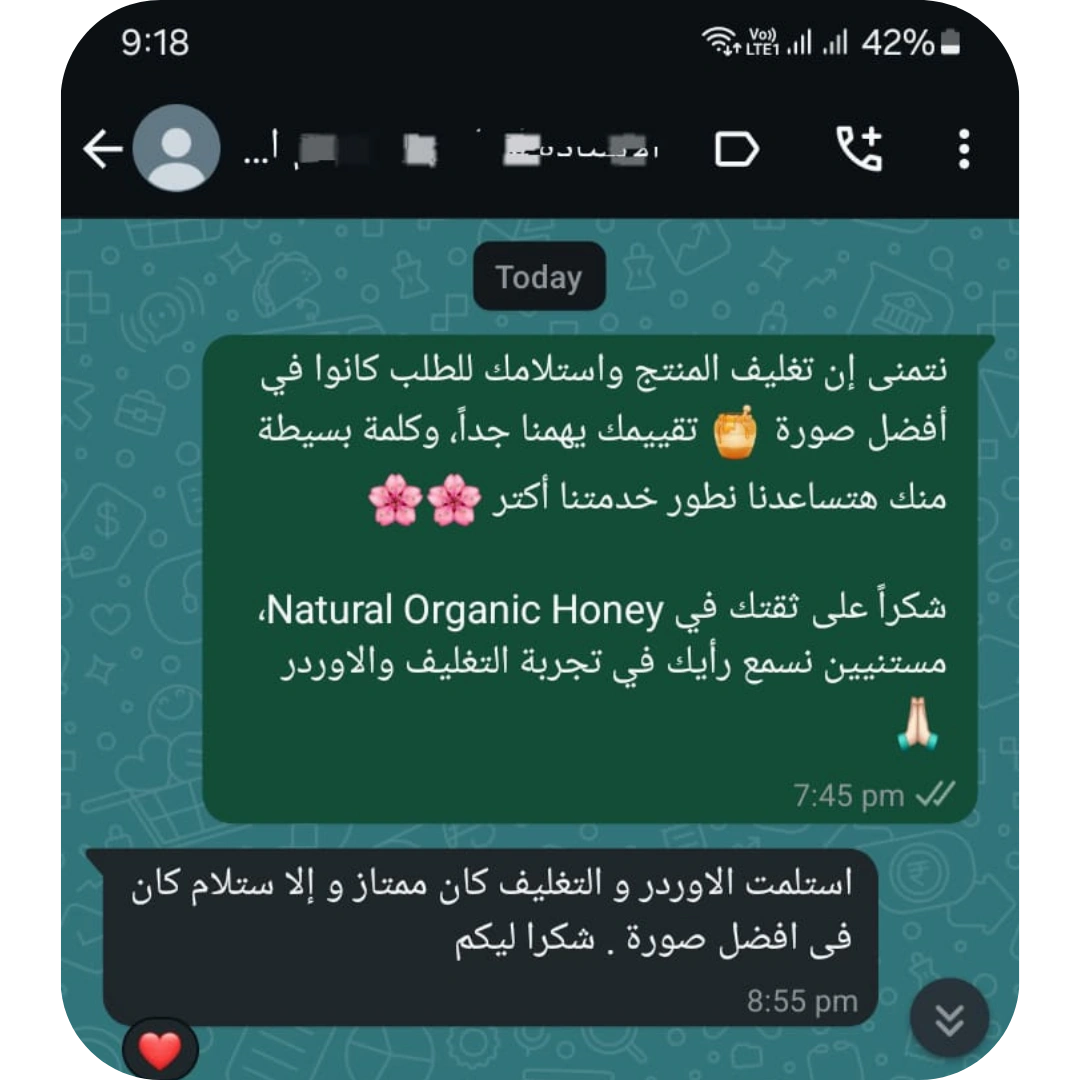Screen dimensions: 1080x1080
Task: Jump to the latest message with down arrows
Action: (x=949, y=1018)
